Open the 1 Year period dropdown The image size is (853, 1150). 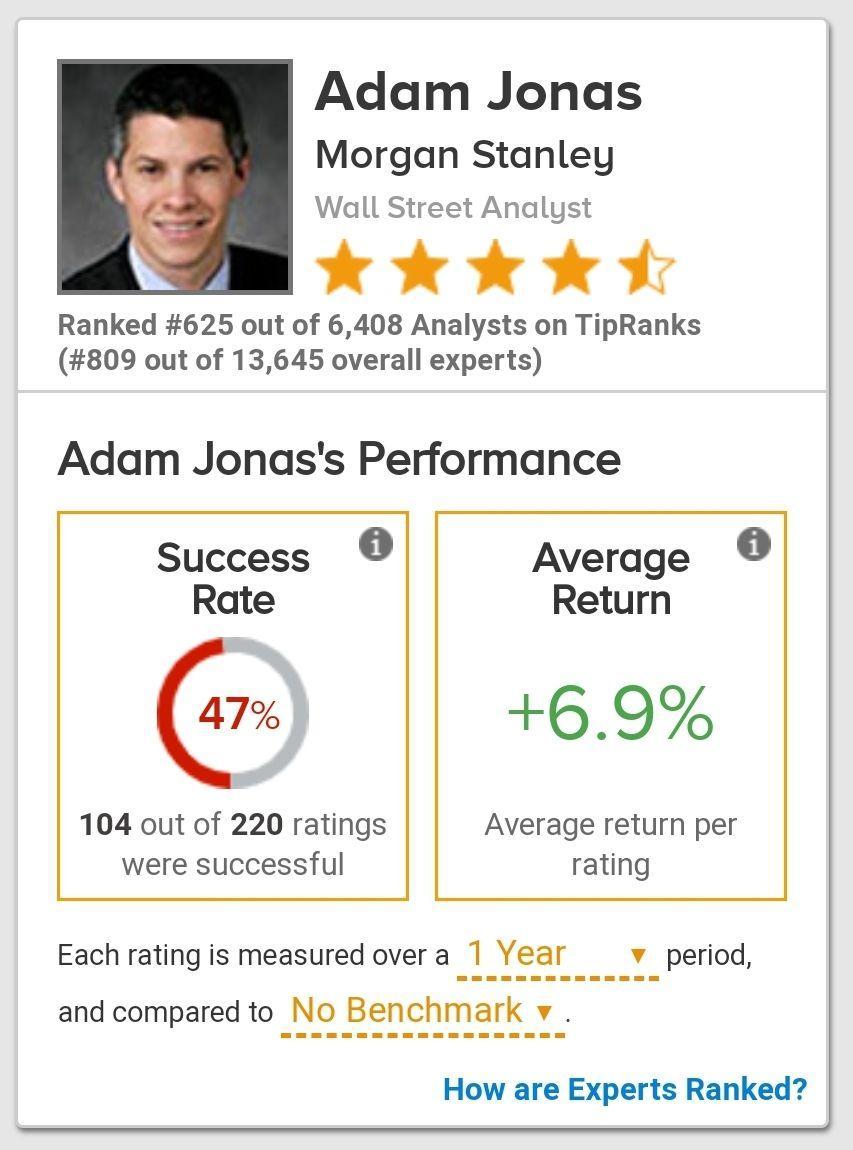coord(557,956)
